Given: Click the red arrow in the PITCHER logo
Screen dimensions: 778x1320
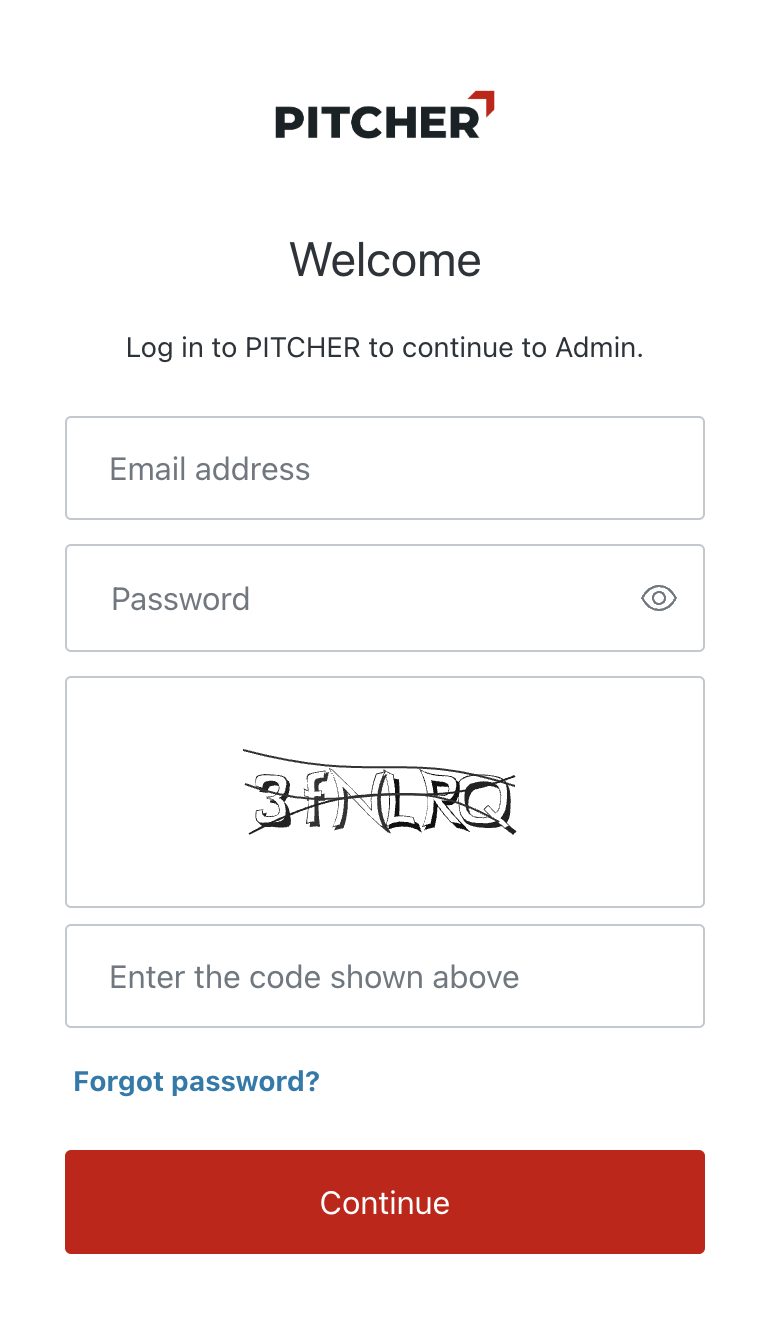Looking at the screenshot, I should (x=482, y=102).
